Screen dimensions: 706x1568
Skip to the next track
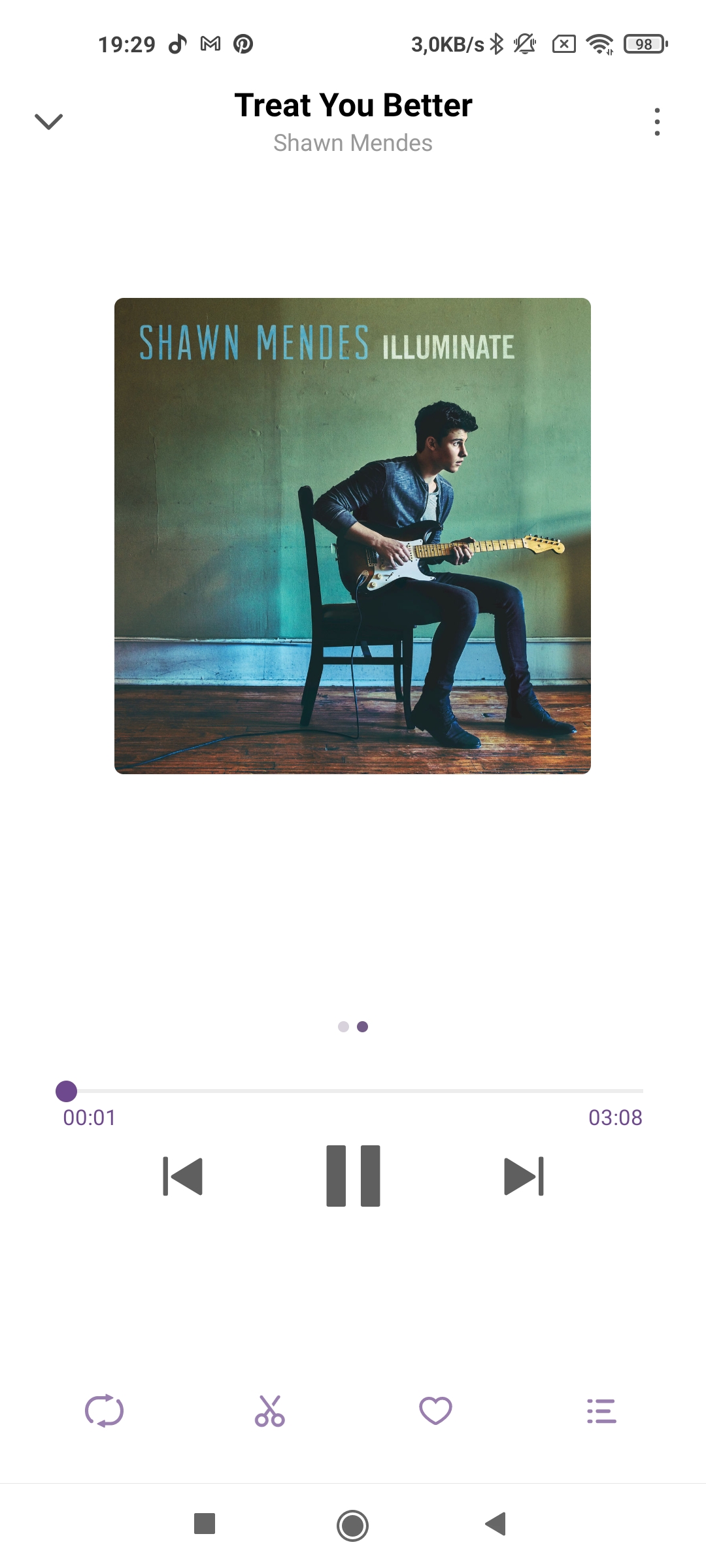tap(524, 1177)
